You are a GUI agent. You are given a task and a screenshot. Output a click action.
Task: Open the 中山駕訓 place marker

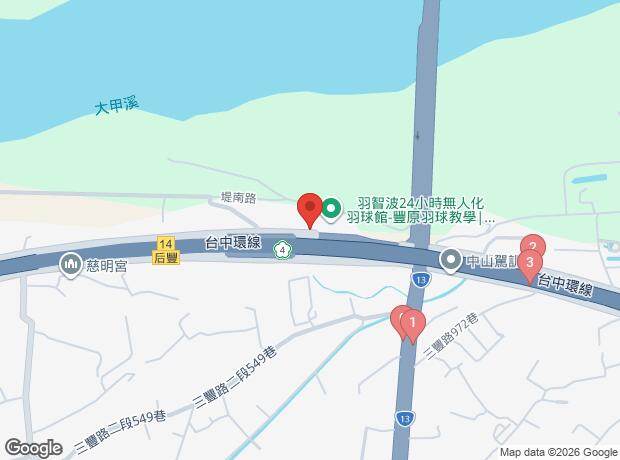coord(451,261)
